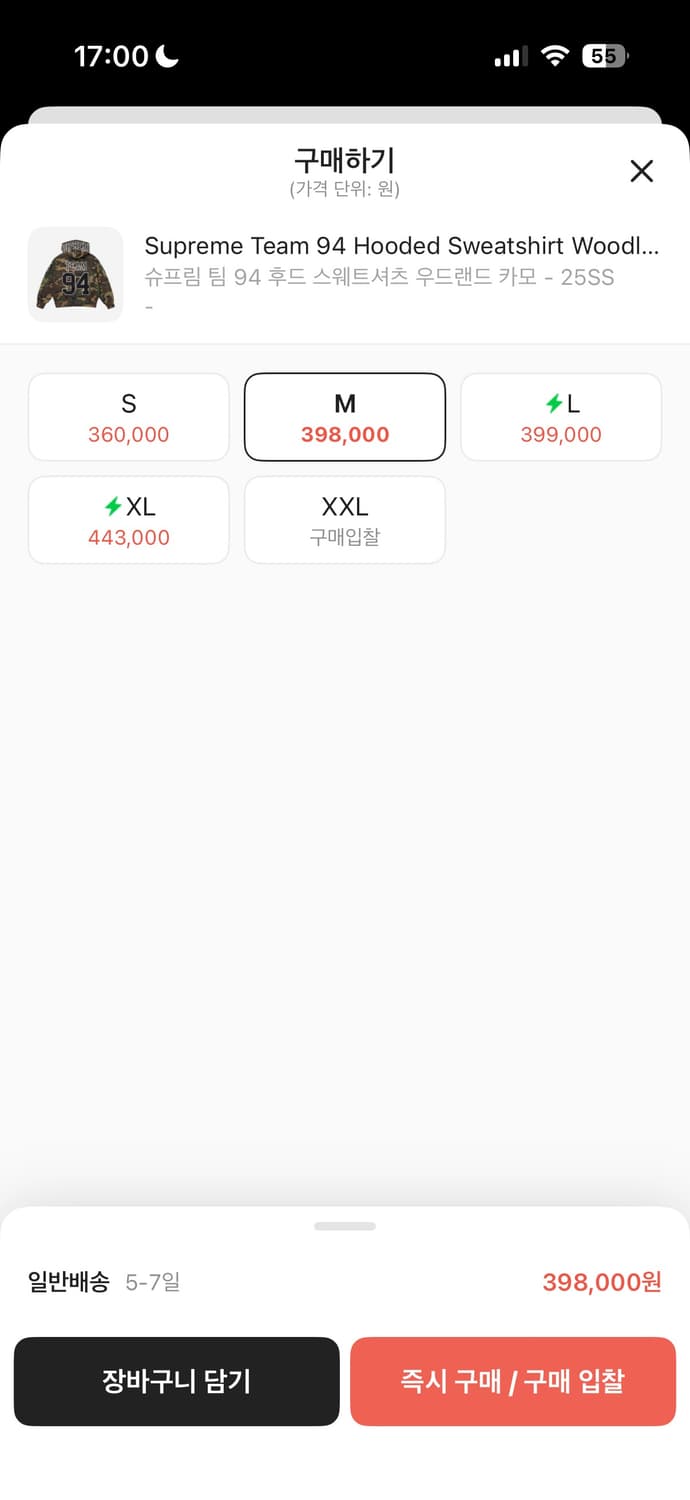Tap the bottom sheet drag handle
The width and height of the screenshot is (690, 1500).
[345, 1226]
